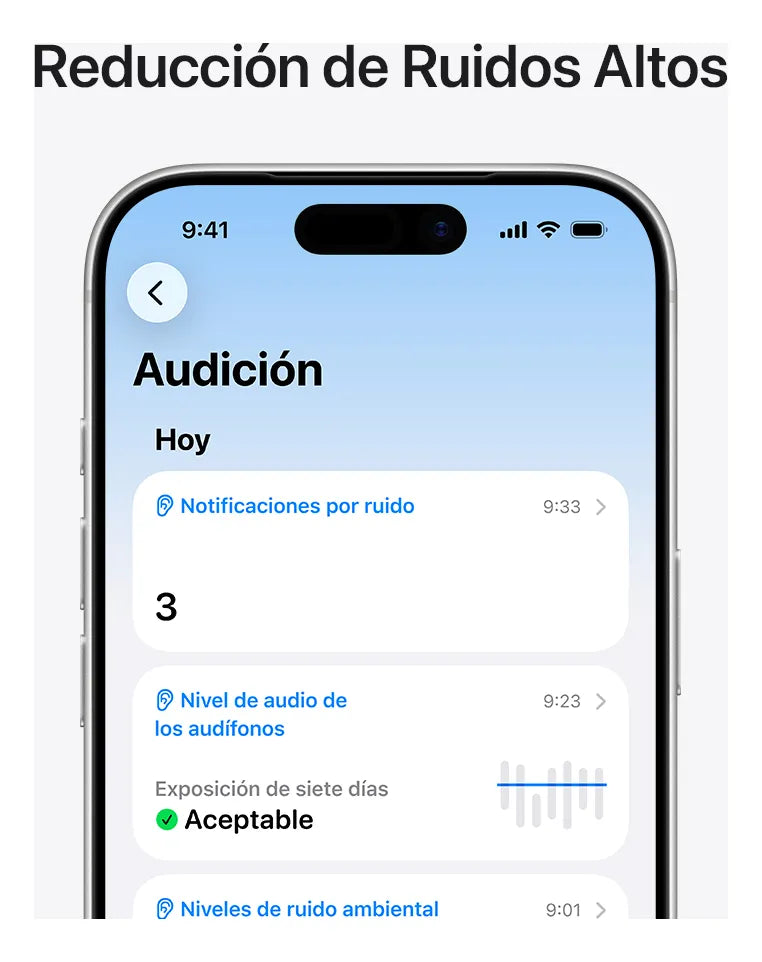Screen dimensions: 762x962
Task: Open details via the chevron beside 9:33
Action: (x=601, y=507)
